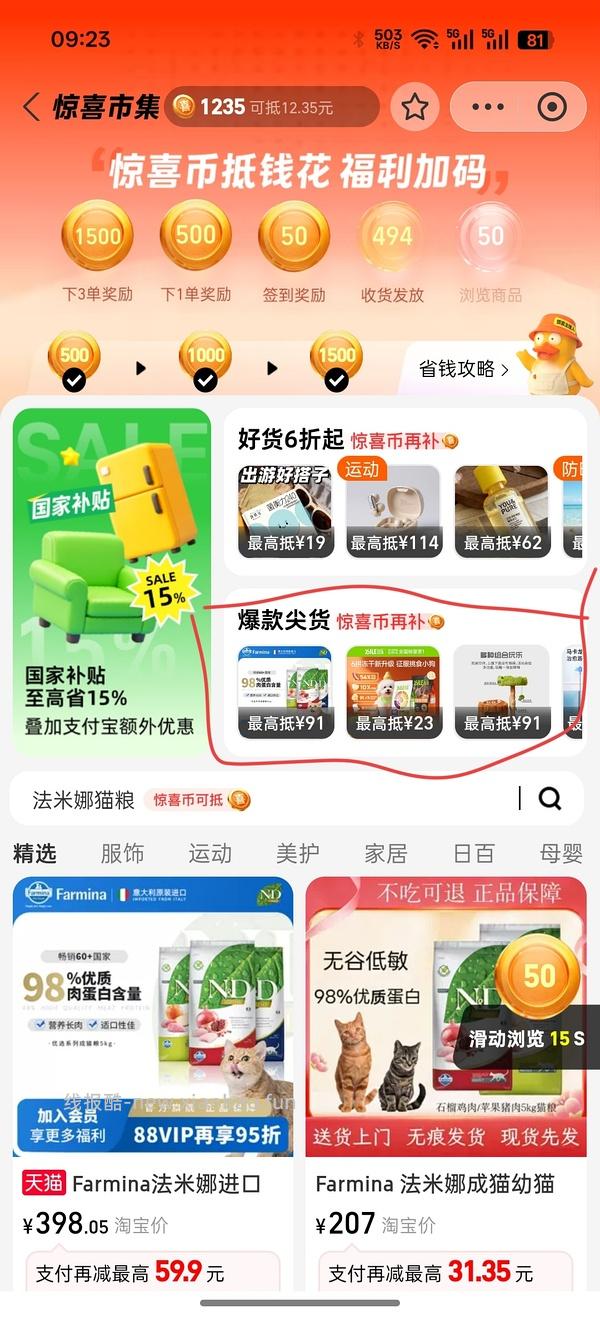Open the 最高抵¥23 爆款尖货 item
The height and width of the screenshot is (1318, 600).
tap(394, 692)
